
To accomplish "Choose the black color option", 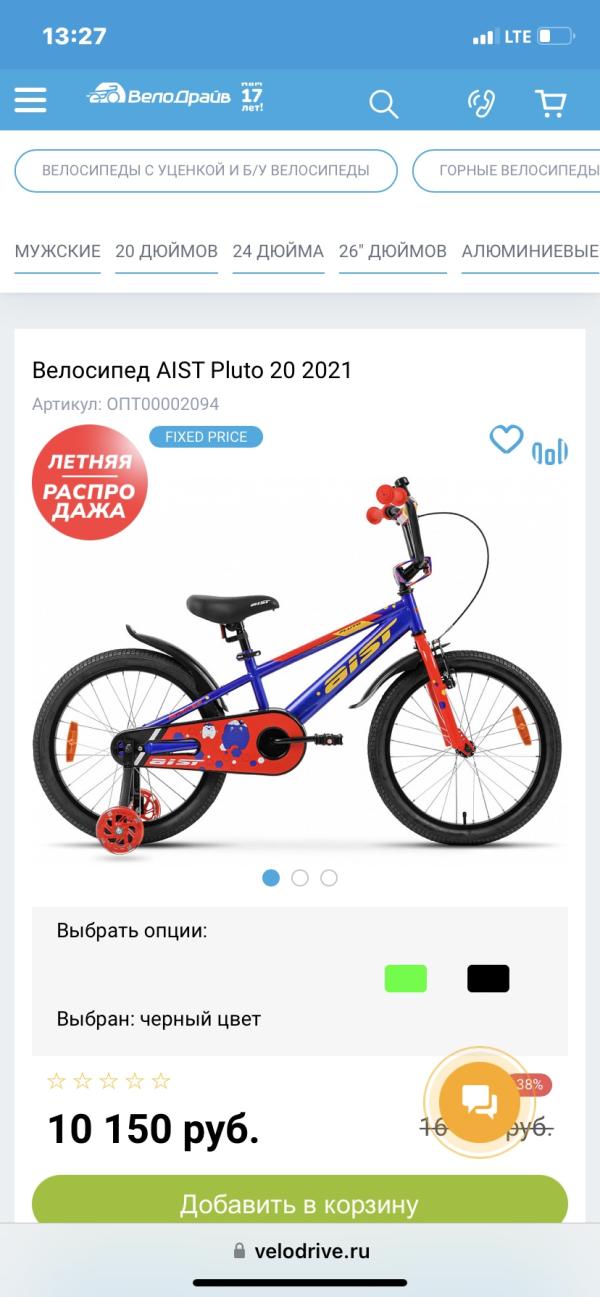I will (x=488, y=978).
